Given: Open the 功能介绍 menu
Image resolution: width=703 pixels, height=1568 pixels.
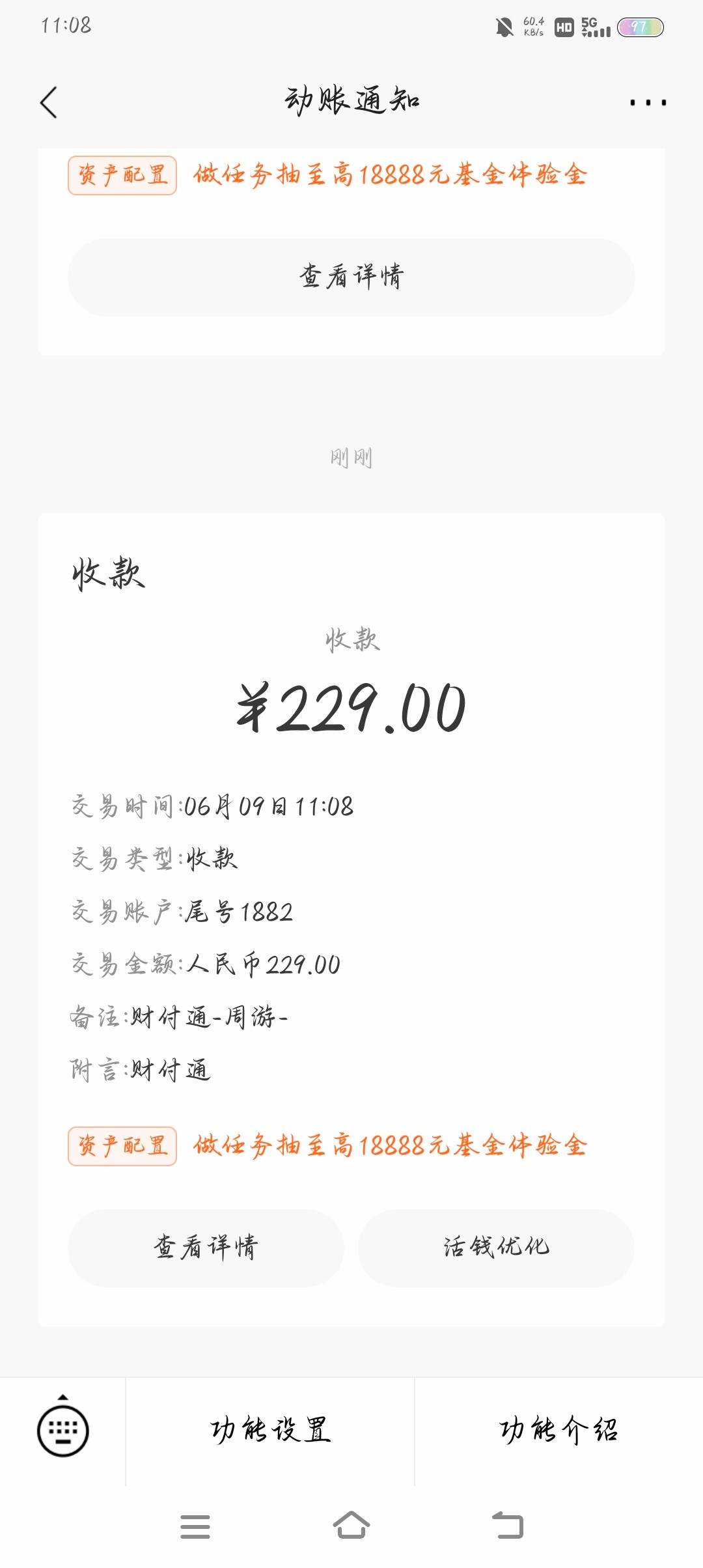Looking at the screenshot, I should tap(558, 1431).
